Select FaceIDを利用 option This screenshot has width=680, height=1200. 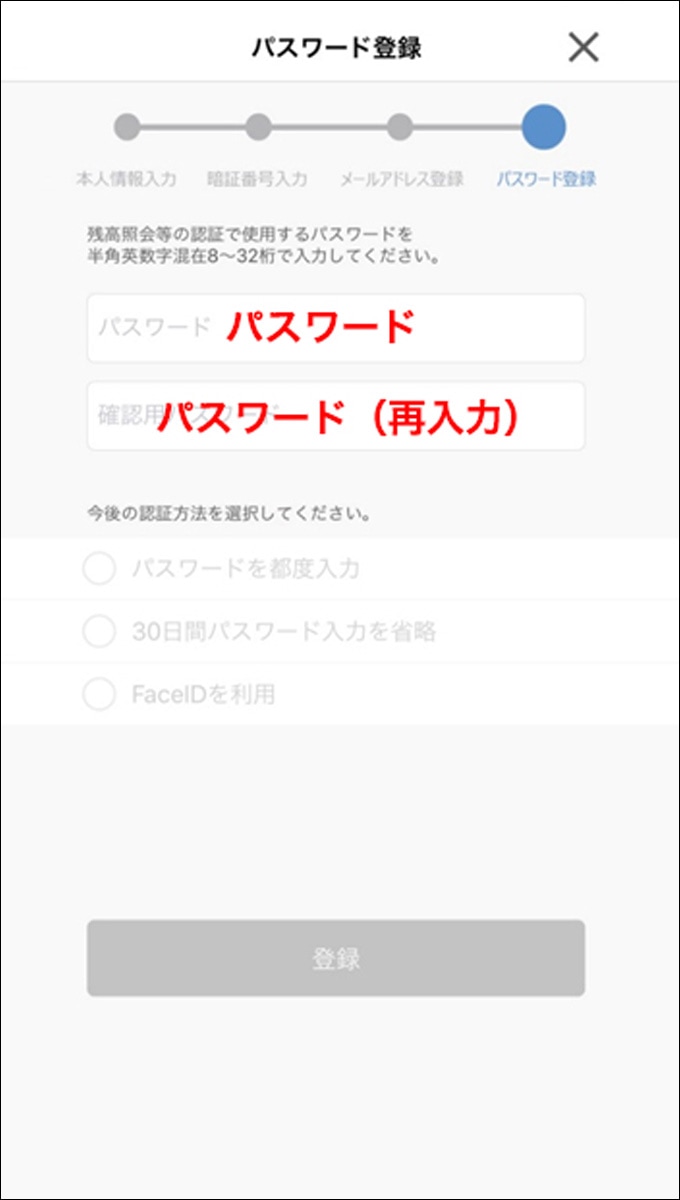click(99, 694)
